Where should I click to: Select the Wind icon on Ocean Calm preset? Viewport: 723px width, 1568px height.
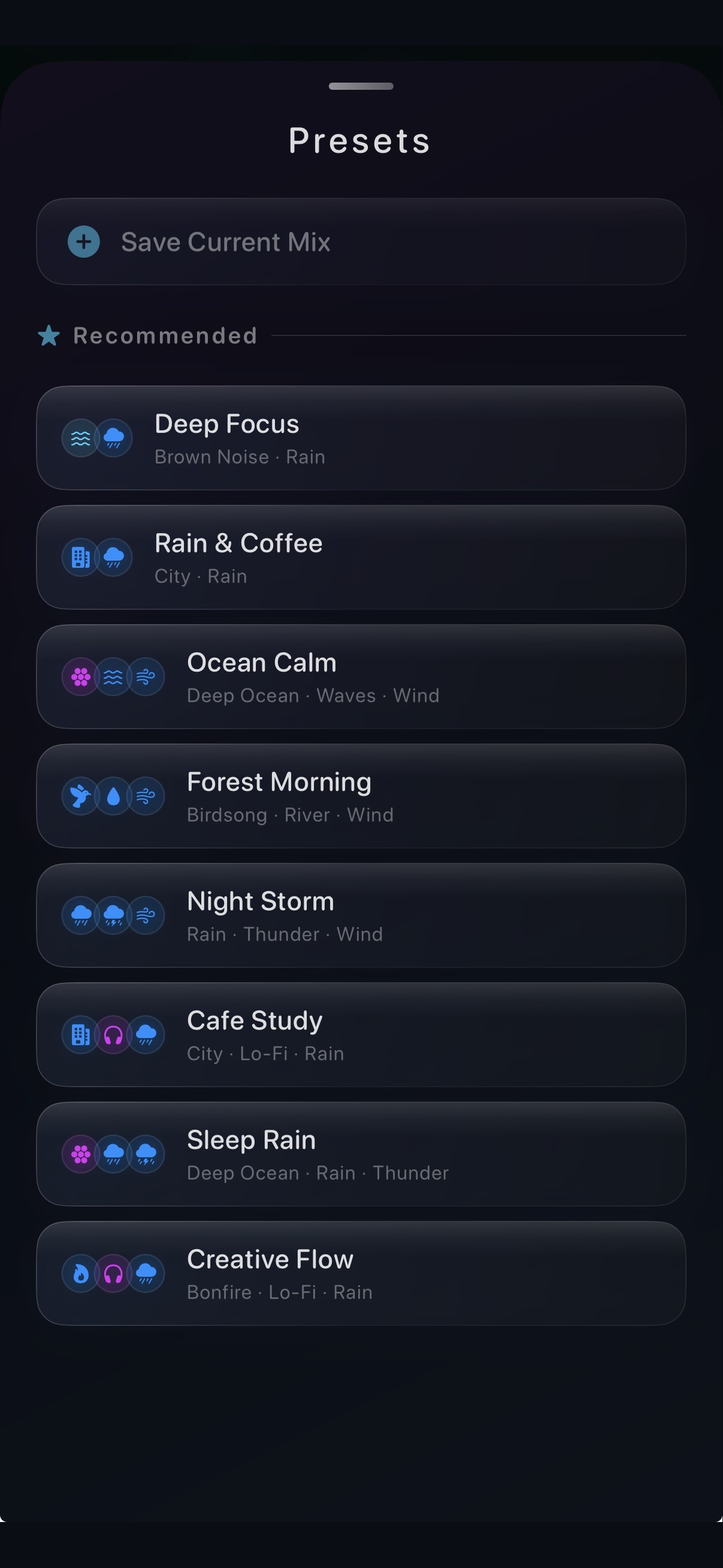point(146,676)
